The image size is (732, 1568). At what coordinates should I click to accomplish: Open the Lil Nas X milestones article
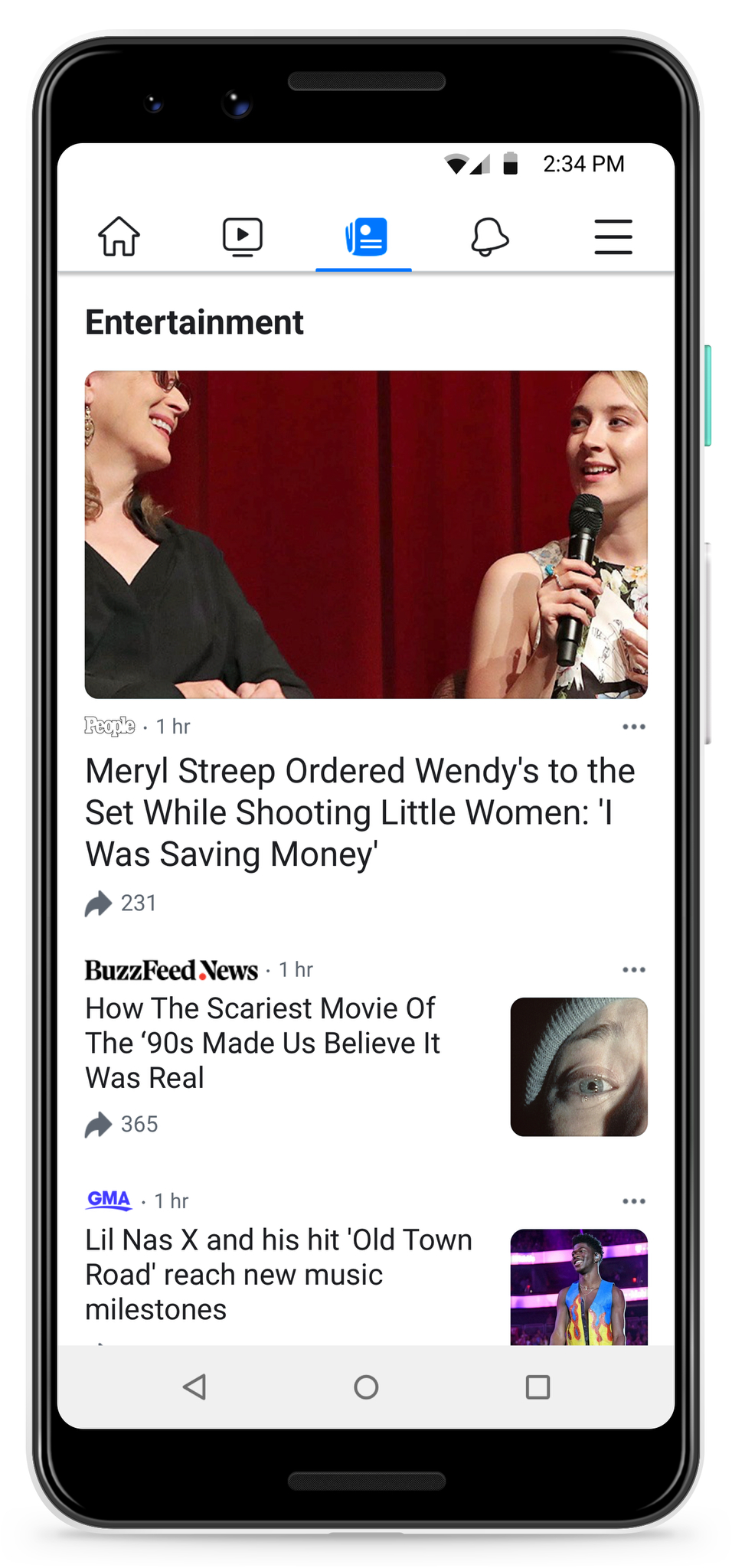[279, 1274]
